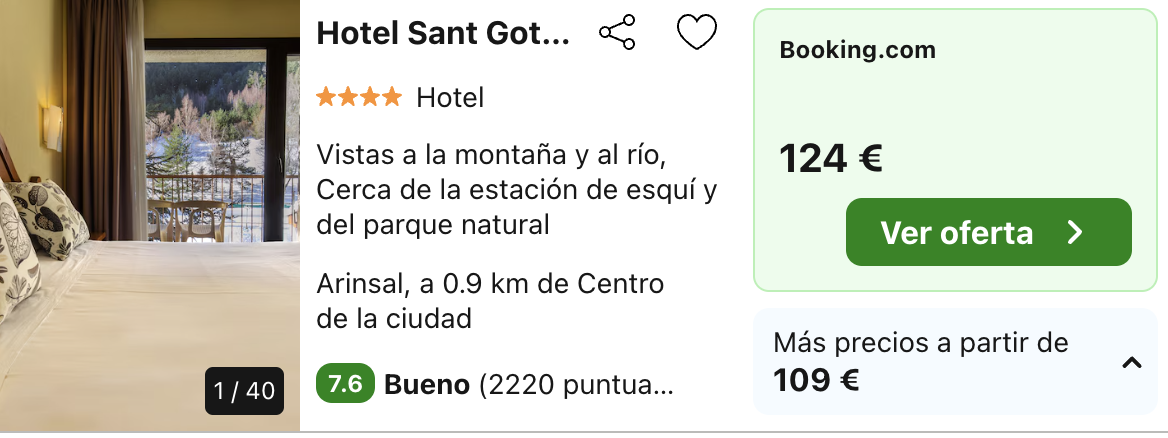The image size is (1168, 438).
Task: Tap the Ver oferta button
Action: (988, 232)
